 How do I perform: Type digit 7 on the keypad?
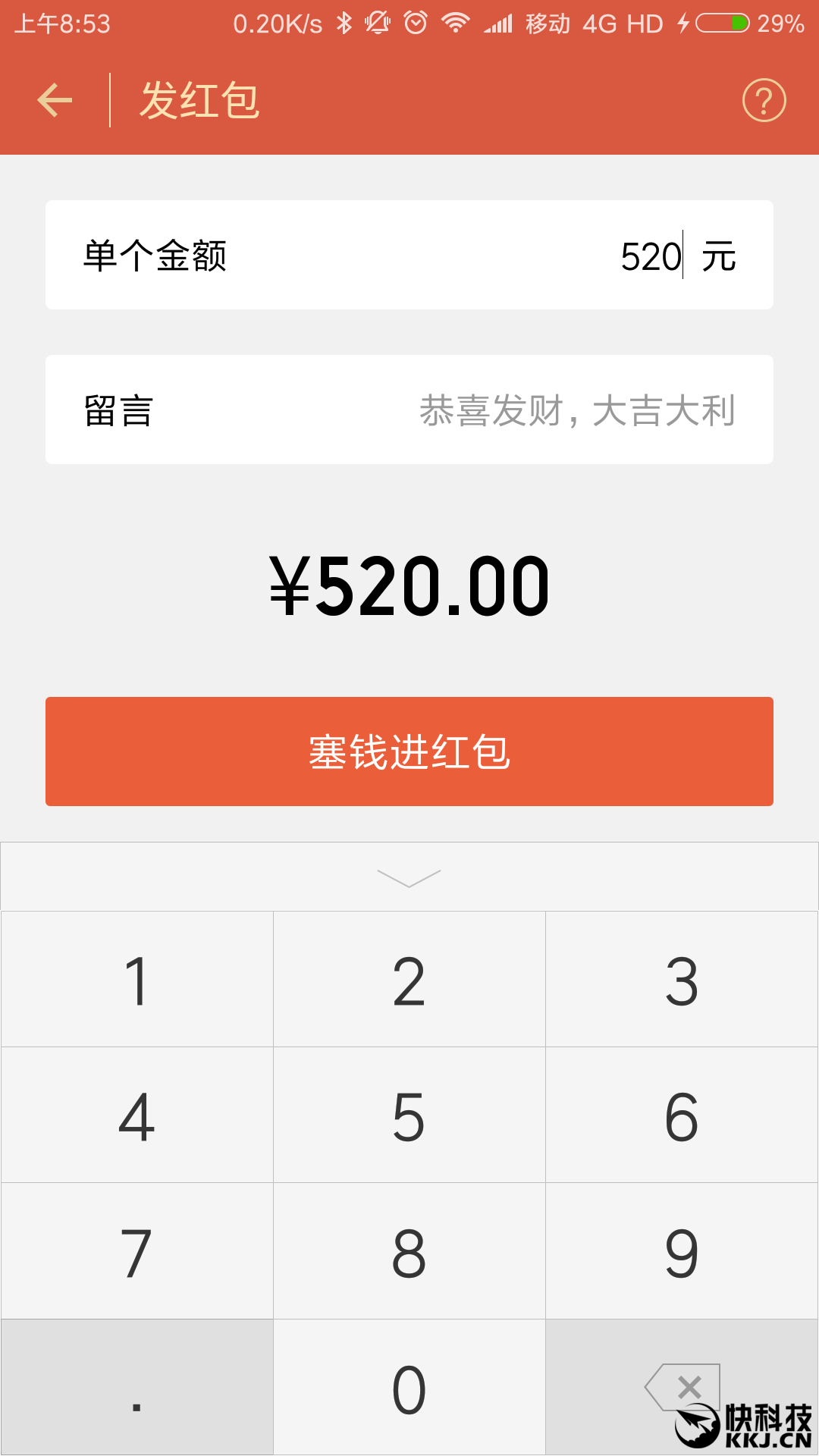point(137,1253)
